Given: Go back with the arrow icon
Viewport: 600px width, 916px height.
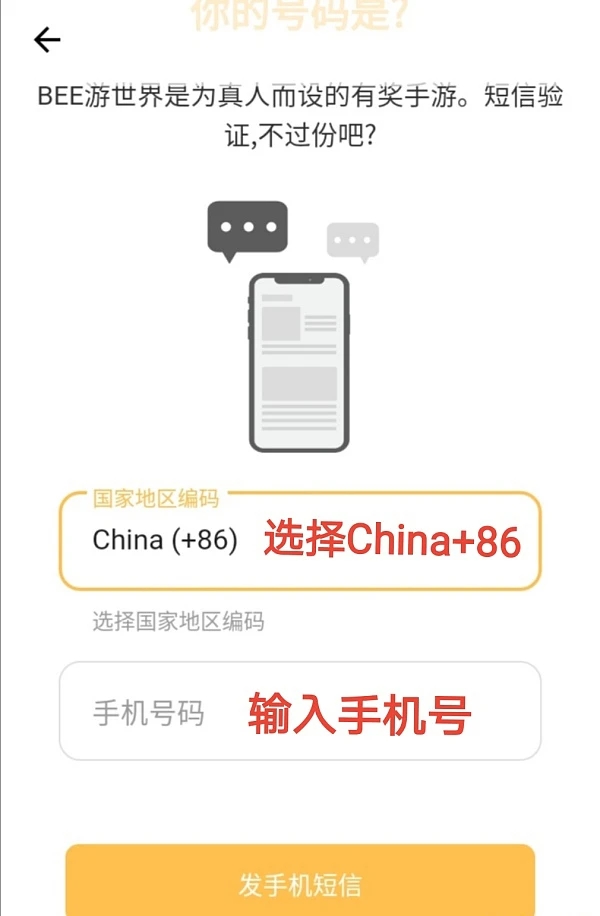Looking at the screenshot, I should [47, 40].
